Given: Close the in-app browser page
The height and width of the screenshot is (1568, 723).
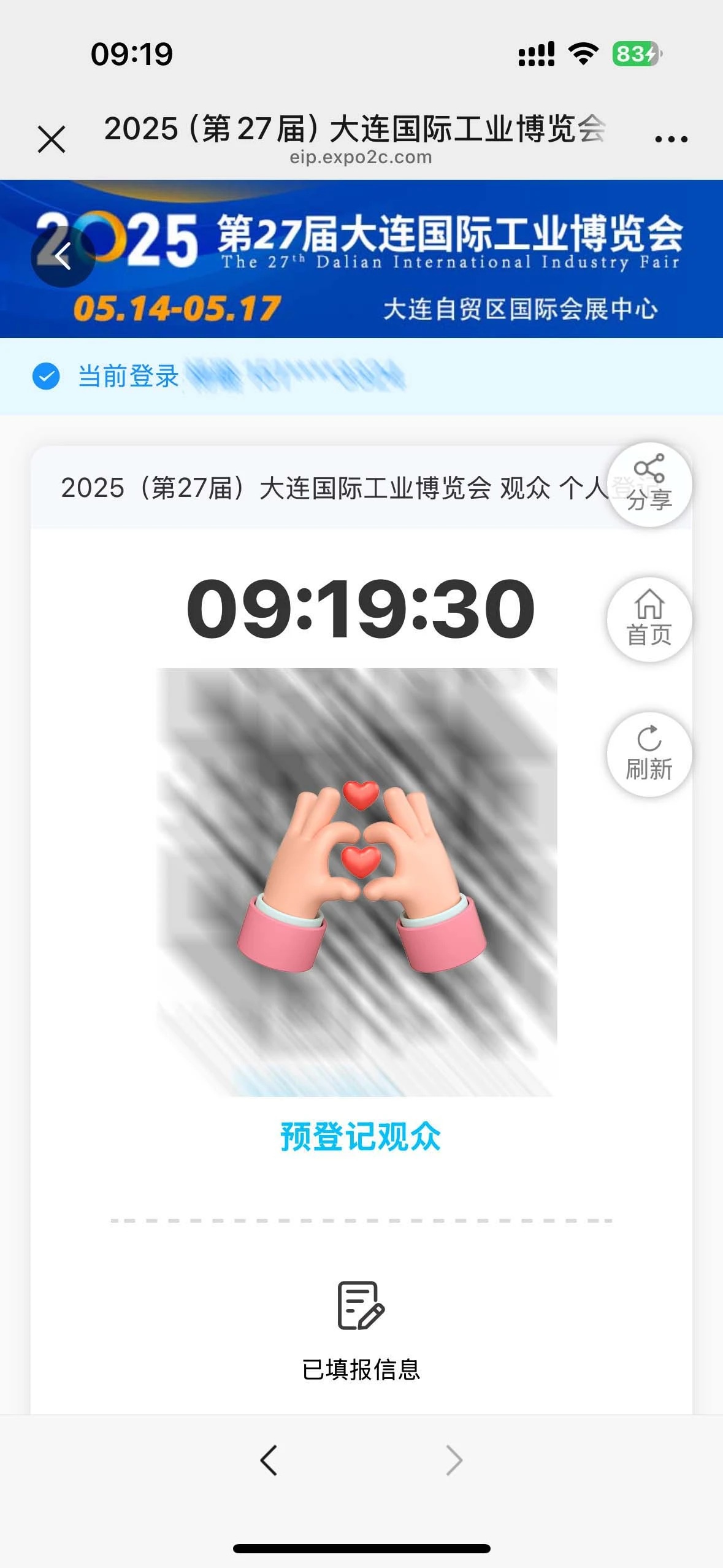Looking at the screenshot, I should (x=52, y=139).
